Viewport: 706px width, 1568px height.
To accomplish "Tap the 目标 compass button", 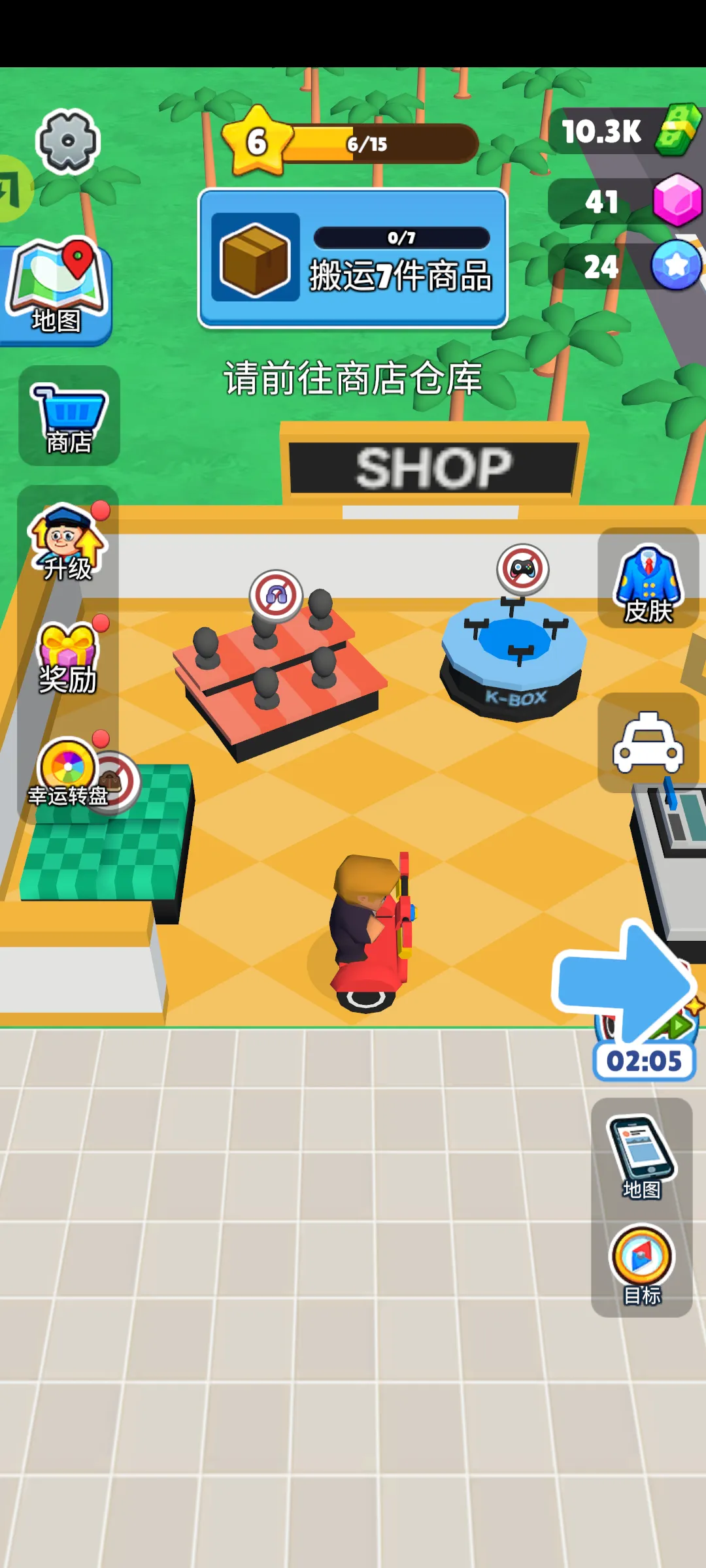I will click(642, 1266).
